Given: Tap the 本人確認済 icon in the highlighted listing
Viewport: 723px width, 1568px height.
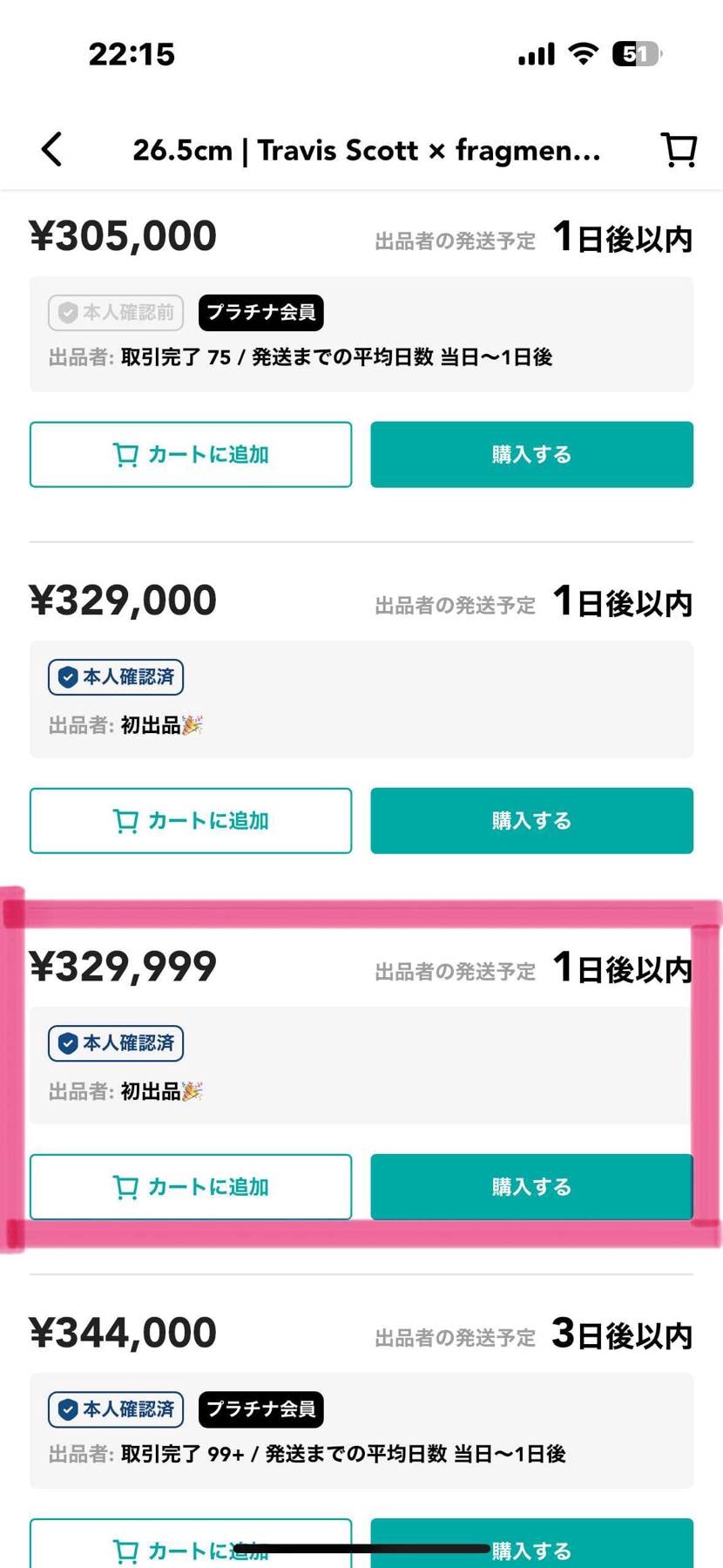Looking at the screenshot, I should pyautogui.click(x=67, y=1043).
